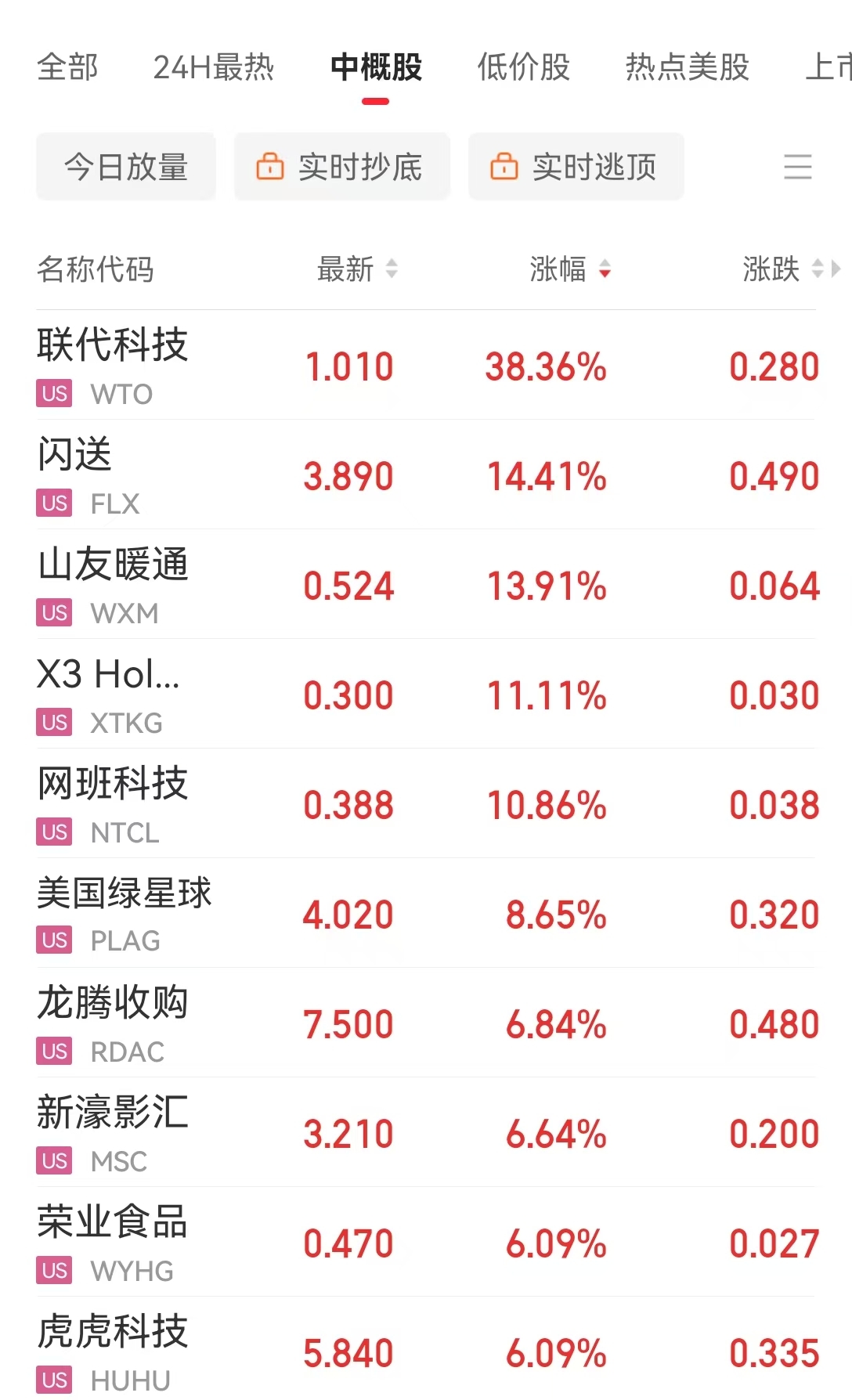Open 龙腾收购 stock details
Viewport: 852px width, 1400px height.
pos(114,1002)
